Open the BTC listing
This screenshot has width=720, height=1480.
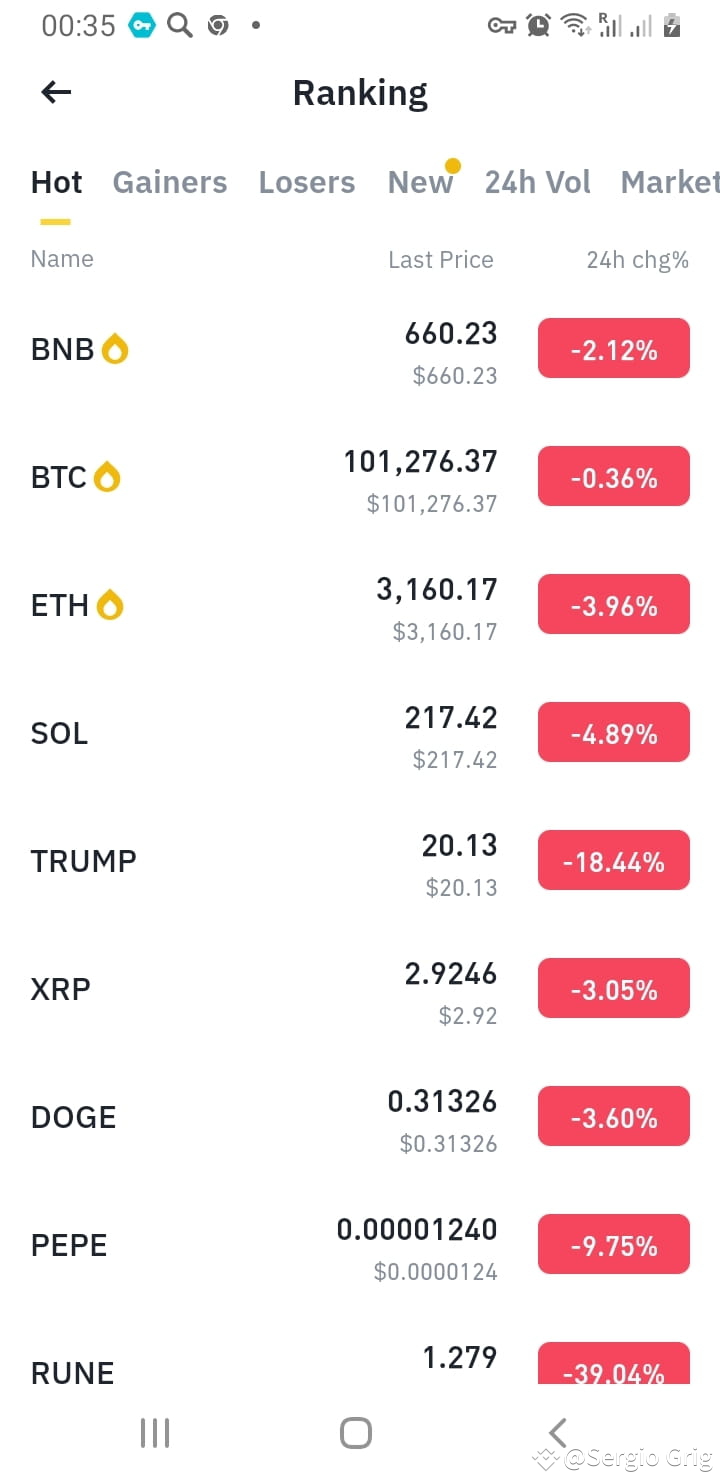point(360,477)
